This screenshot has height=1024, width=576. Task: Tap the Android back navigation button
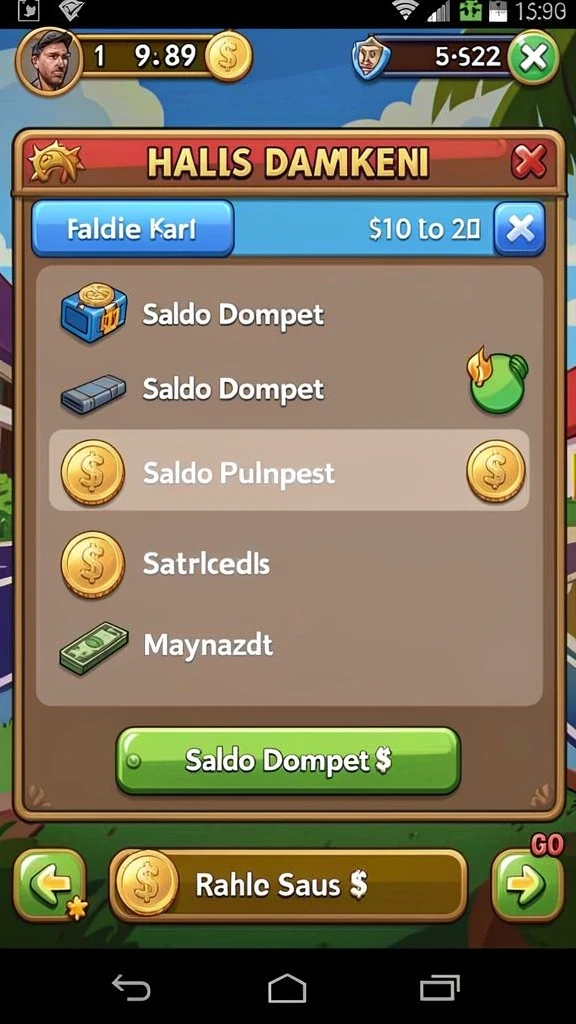[131, 987]
